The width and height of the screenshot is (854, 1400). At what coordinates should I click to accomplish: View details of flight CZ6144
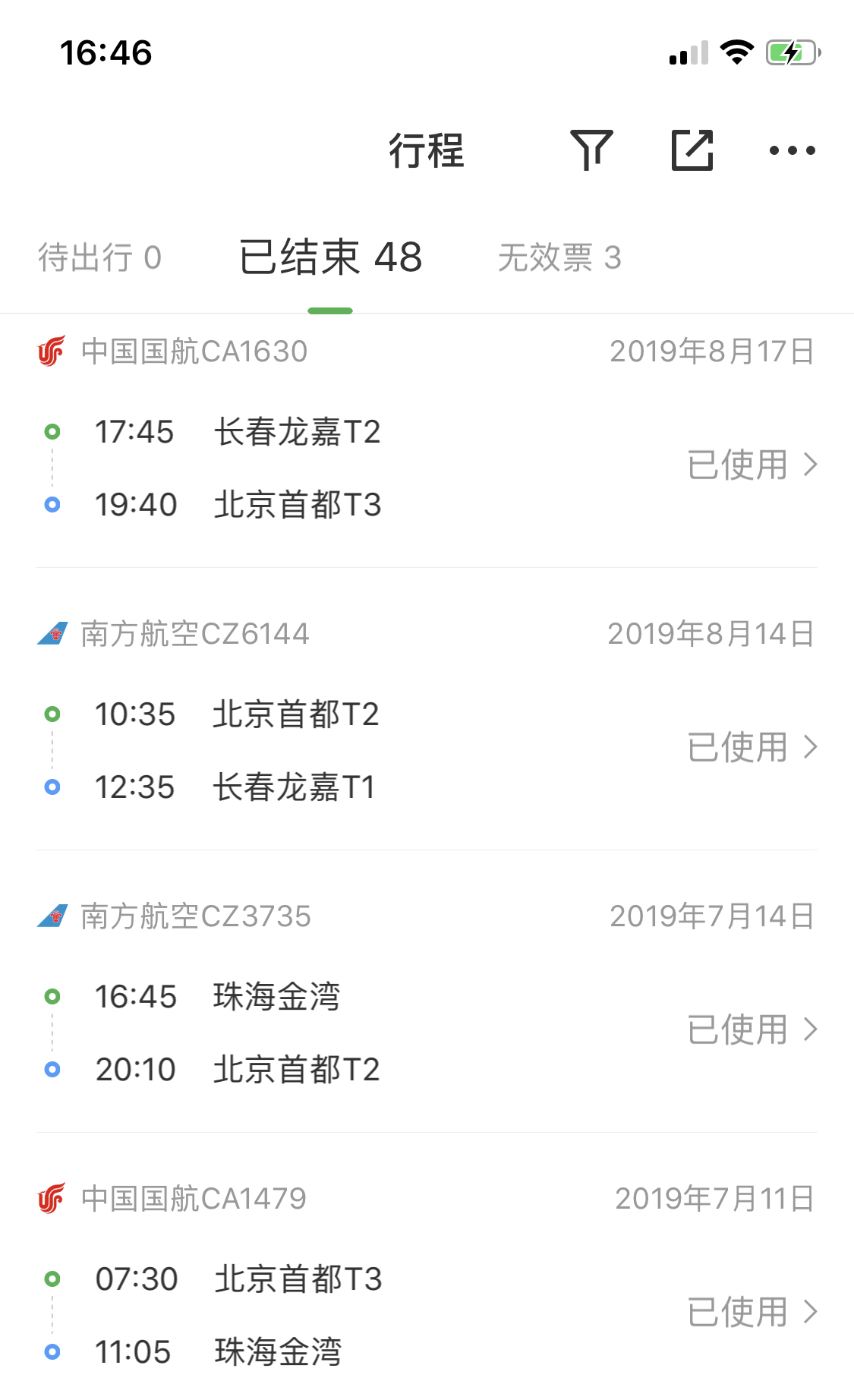tap(427, 747)
